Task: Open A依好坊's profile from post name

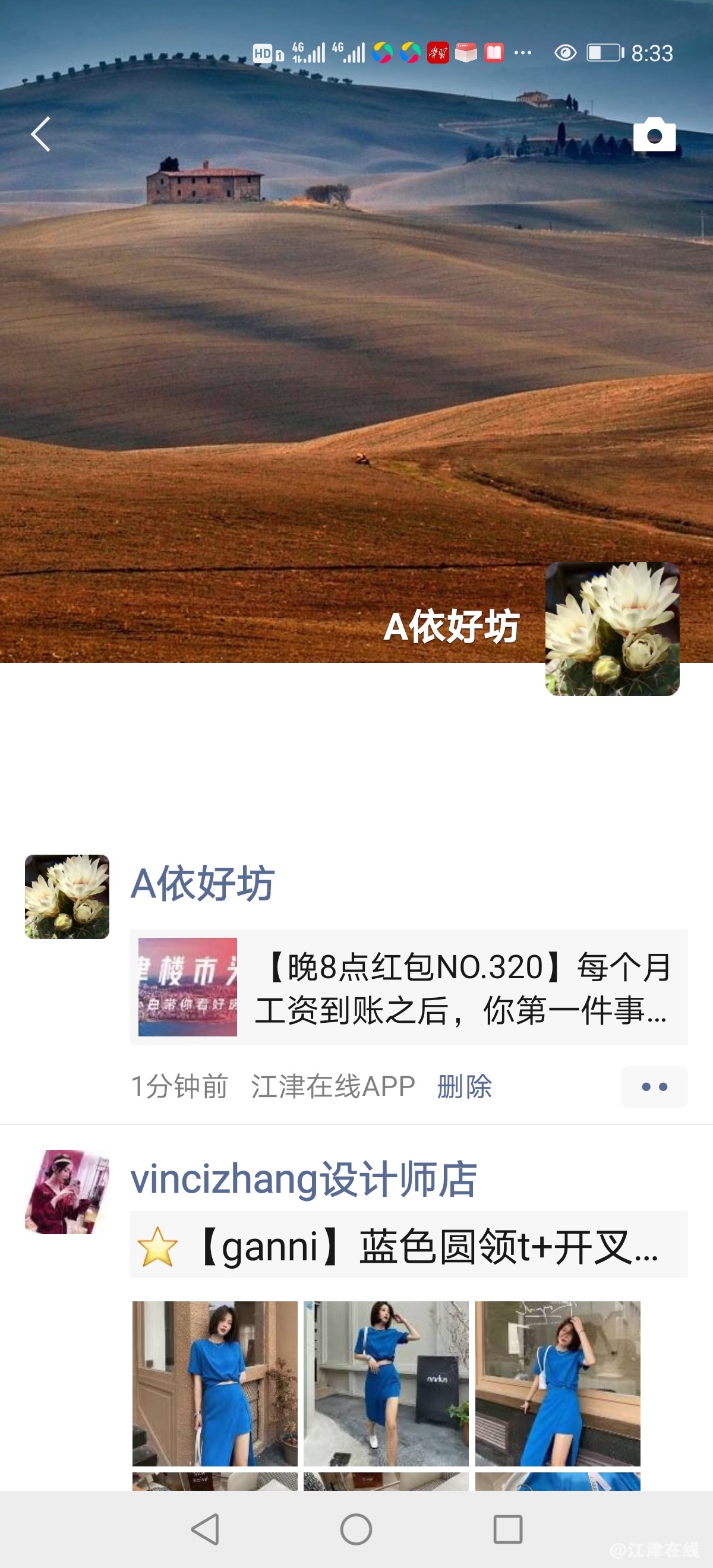Action: [202, 883]
